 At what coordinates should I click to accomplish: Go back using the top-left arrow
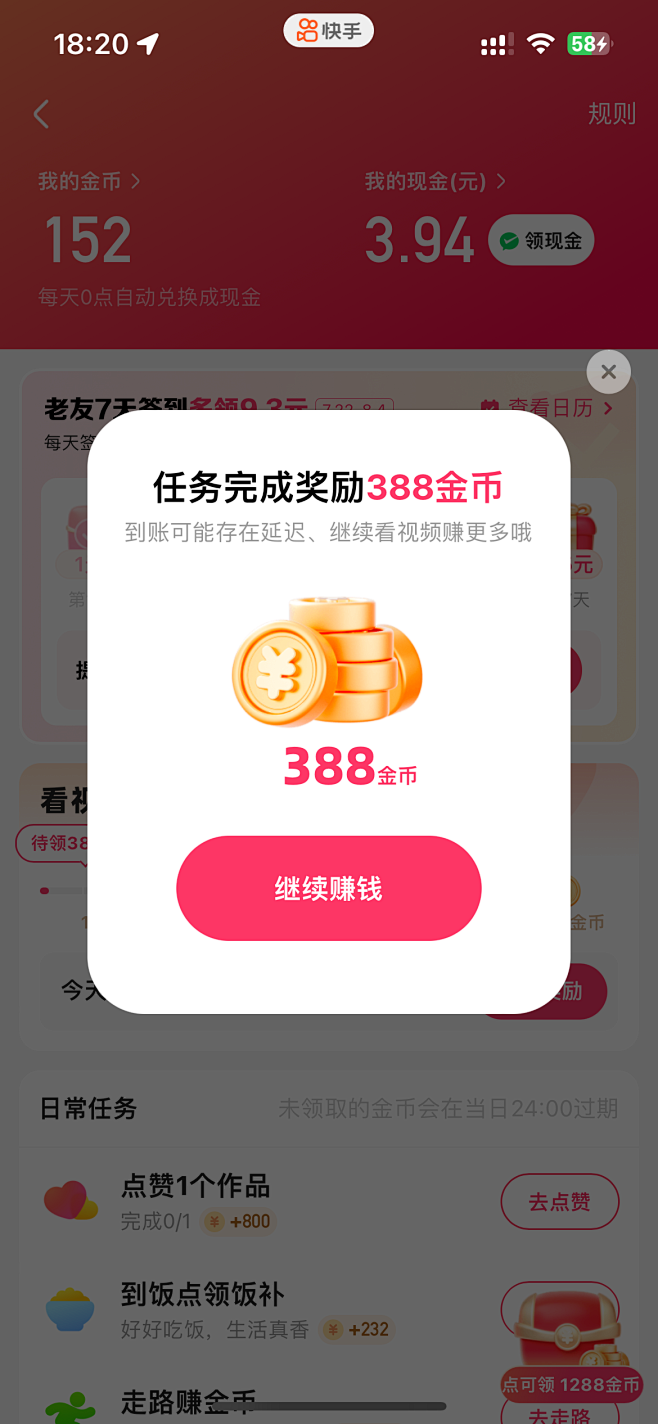[41, 114]
